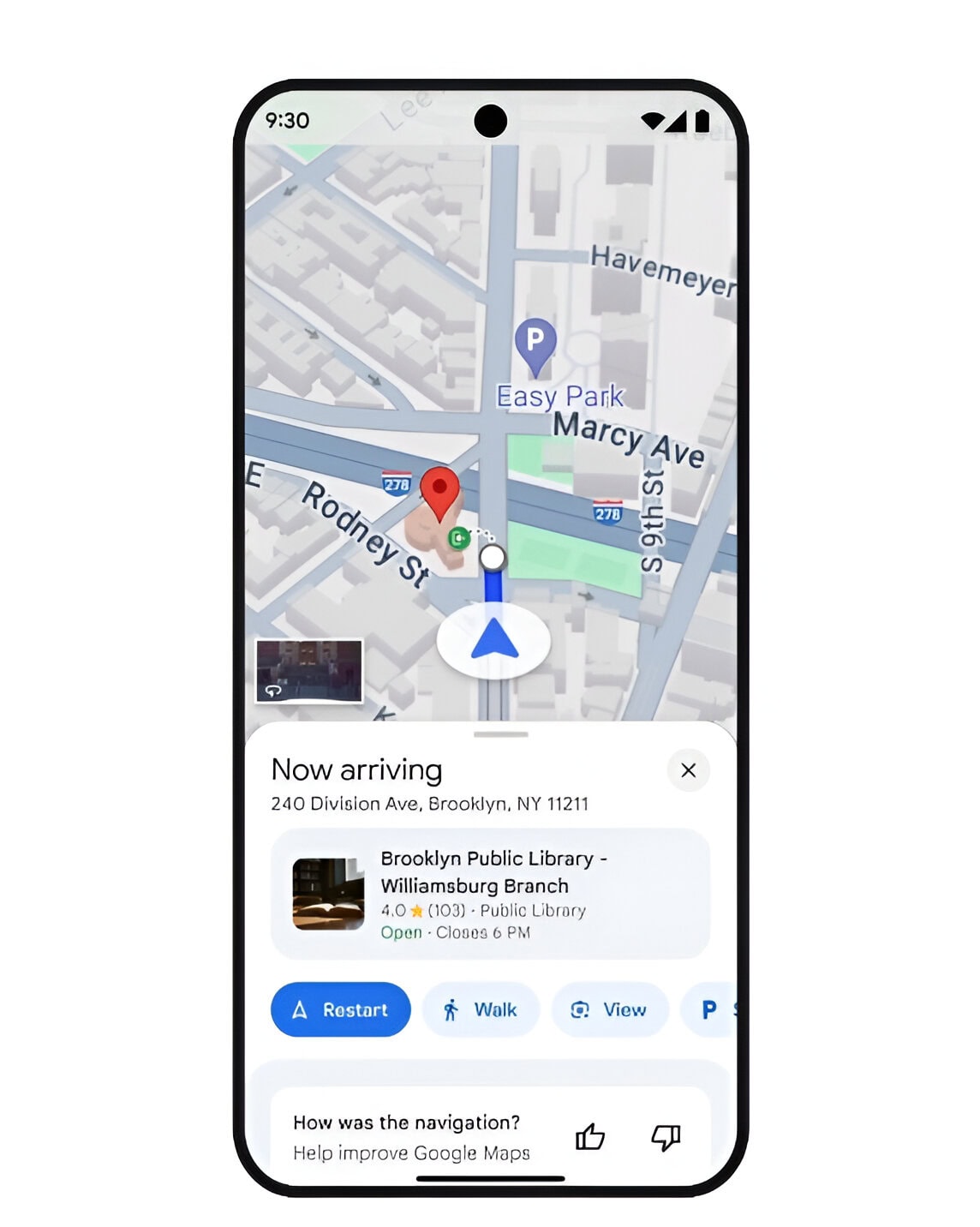Close the Now arriving panel
Image resolution: width=980 pixels, height=1227 pixels.
click(x=688, y=770)
